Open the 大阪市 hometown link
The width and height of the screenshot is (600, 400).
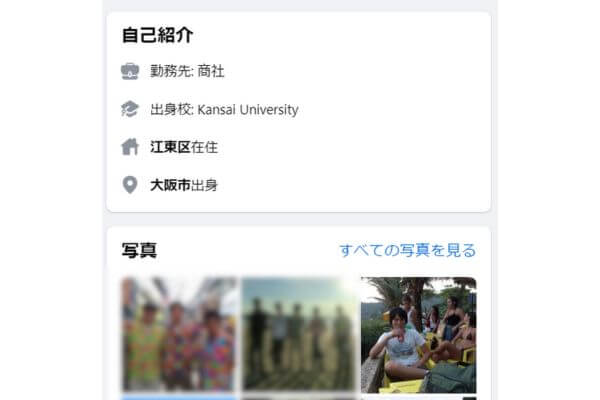point(170,185)
